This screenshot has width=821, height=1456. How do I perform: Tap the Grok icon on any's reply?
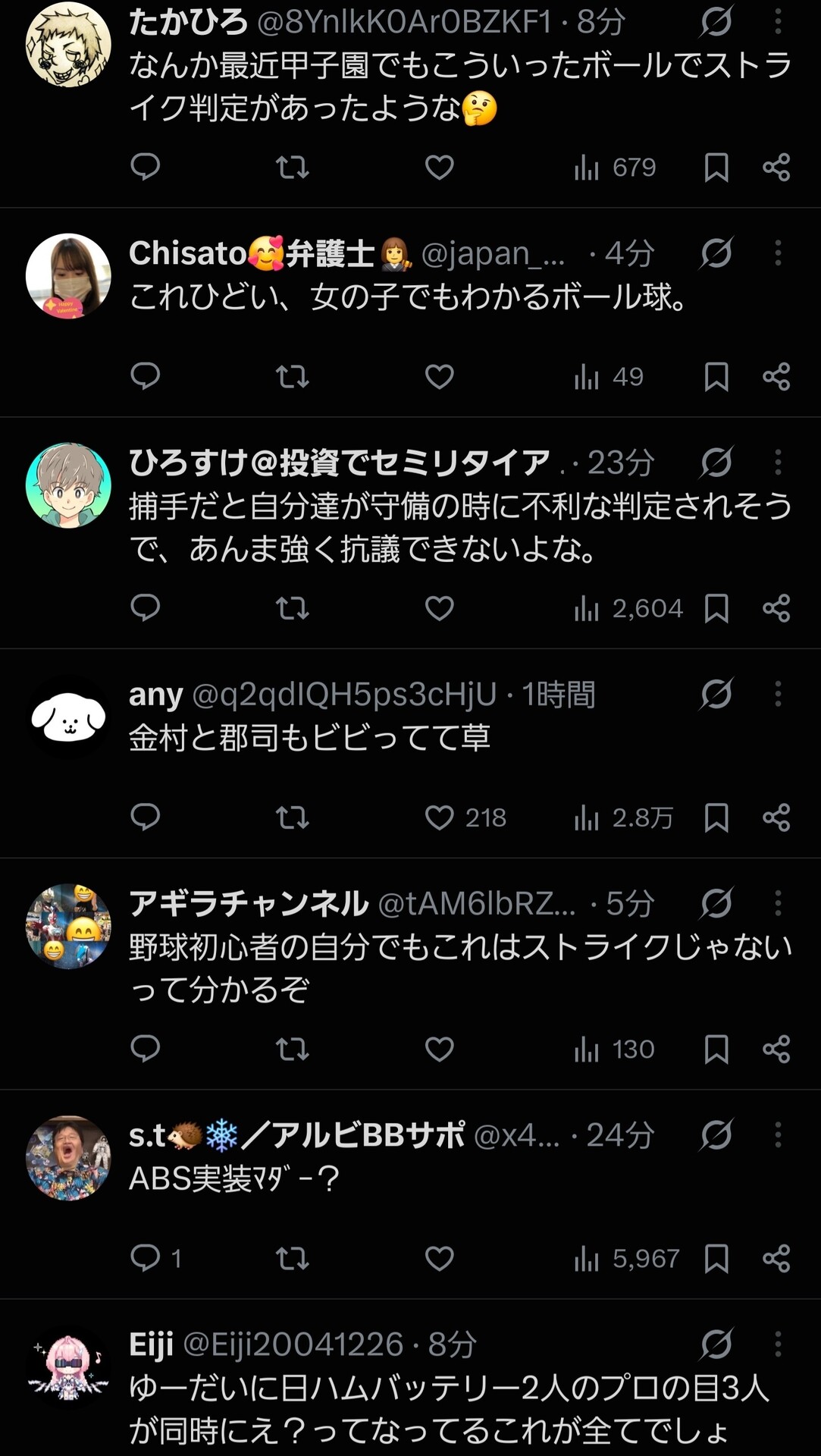(716, 694)
